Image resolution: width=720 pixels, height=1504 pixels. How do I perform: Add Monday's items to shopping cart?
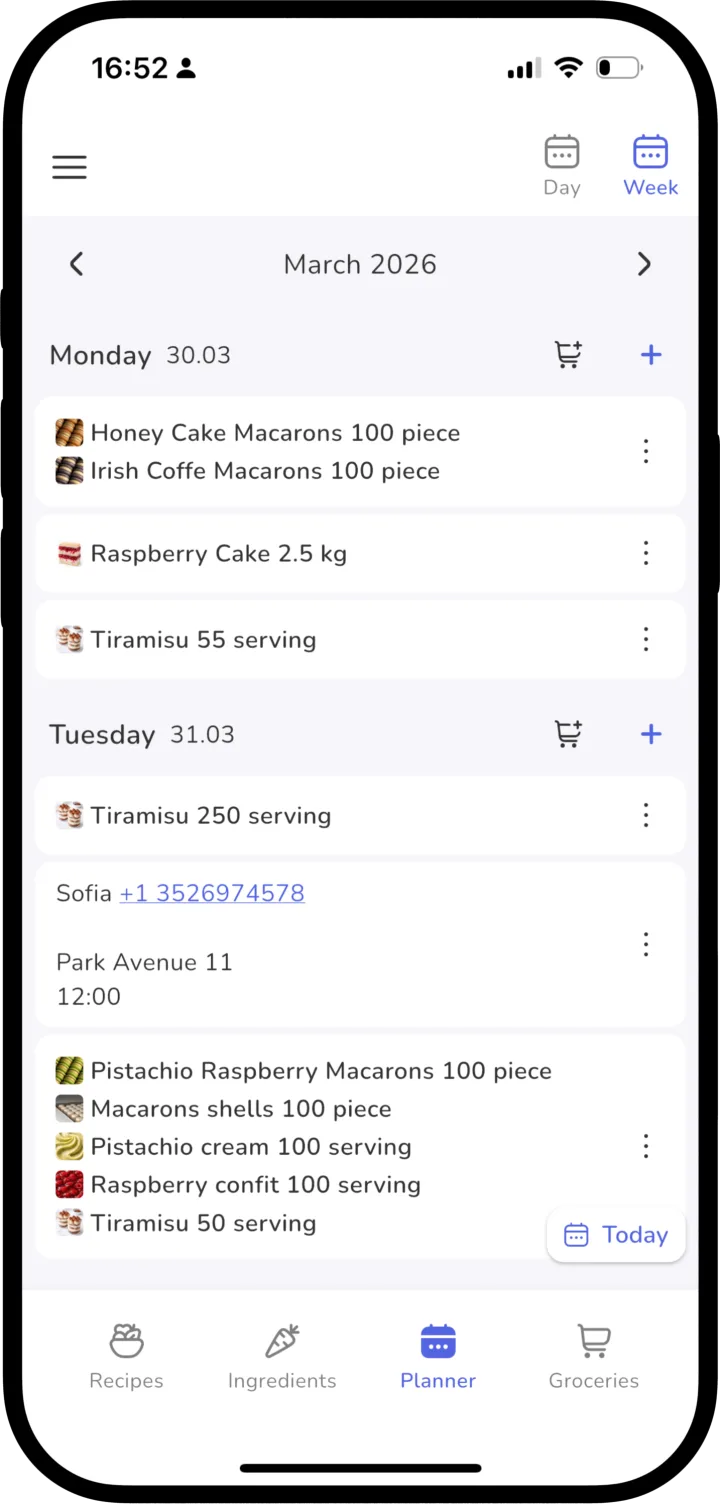tap(569, 354)
